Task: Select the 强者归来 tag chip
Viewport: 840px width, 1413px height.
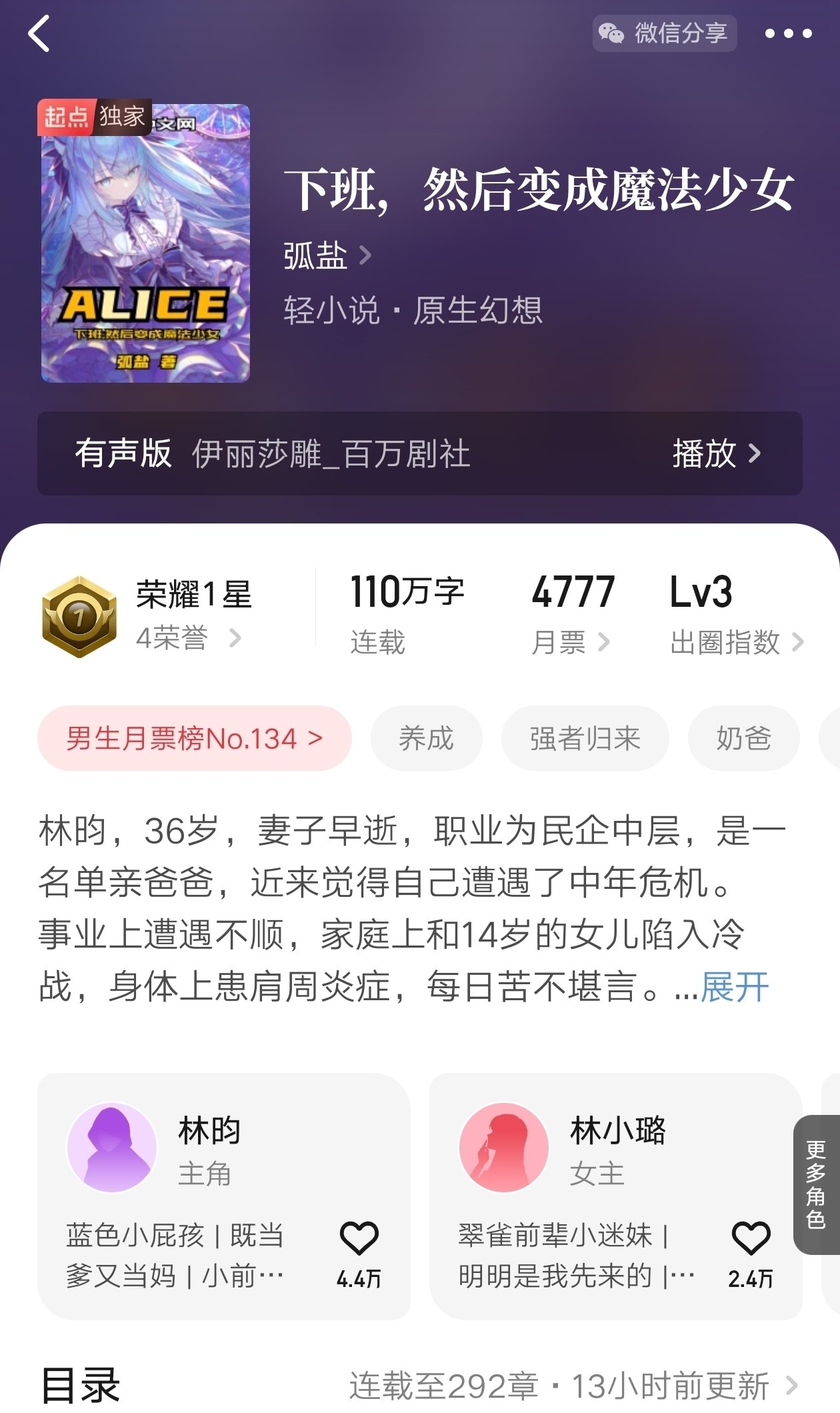Action: (x=585, y=738)
